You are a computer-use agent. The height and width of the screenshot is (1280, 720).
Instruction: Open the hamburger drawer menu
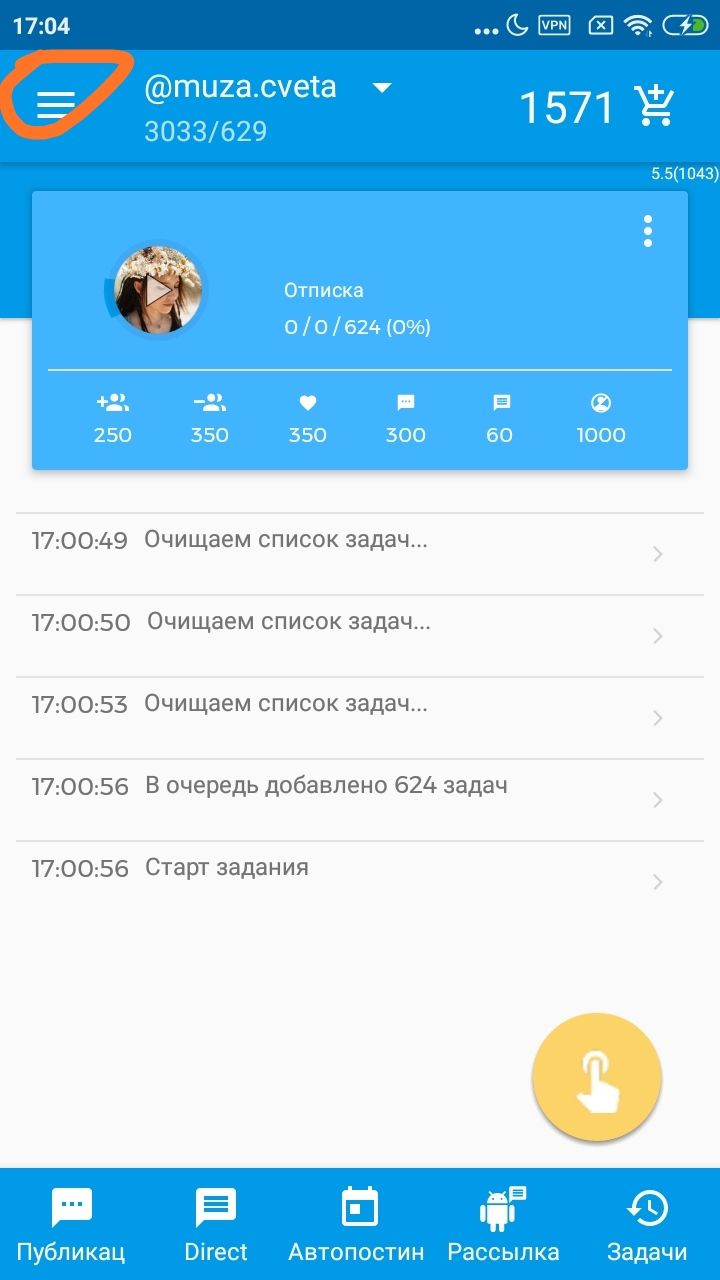tap(56, 105)
